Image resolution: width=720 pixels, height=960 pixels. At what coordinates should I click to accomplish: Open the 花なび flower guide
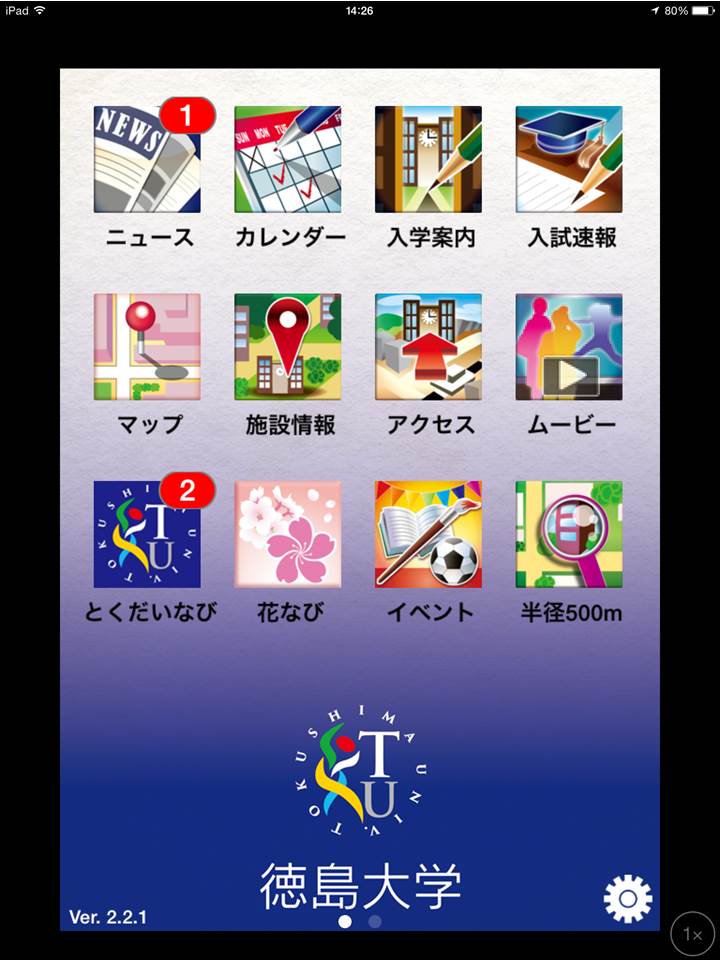coord(288,535)
